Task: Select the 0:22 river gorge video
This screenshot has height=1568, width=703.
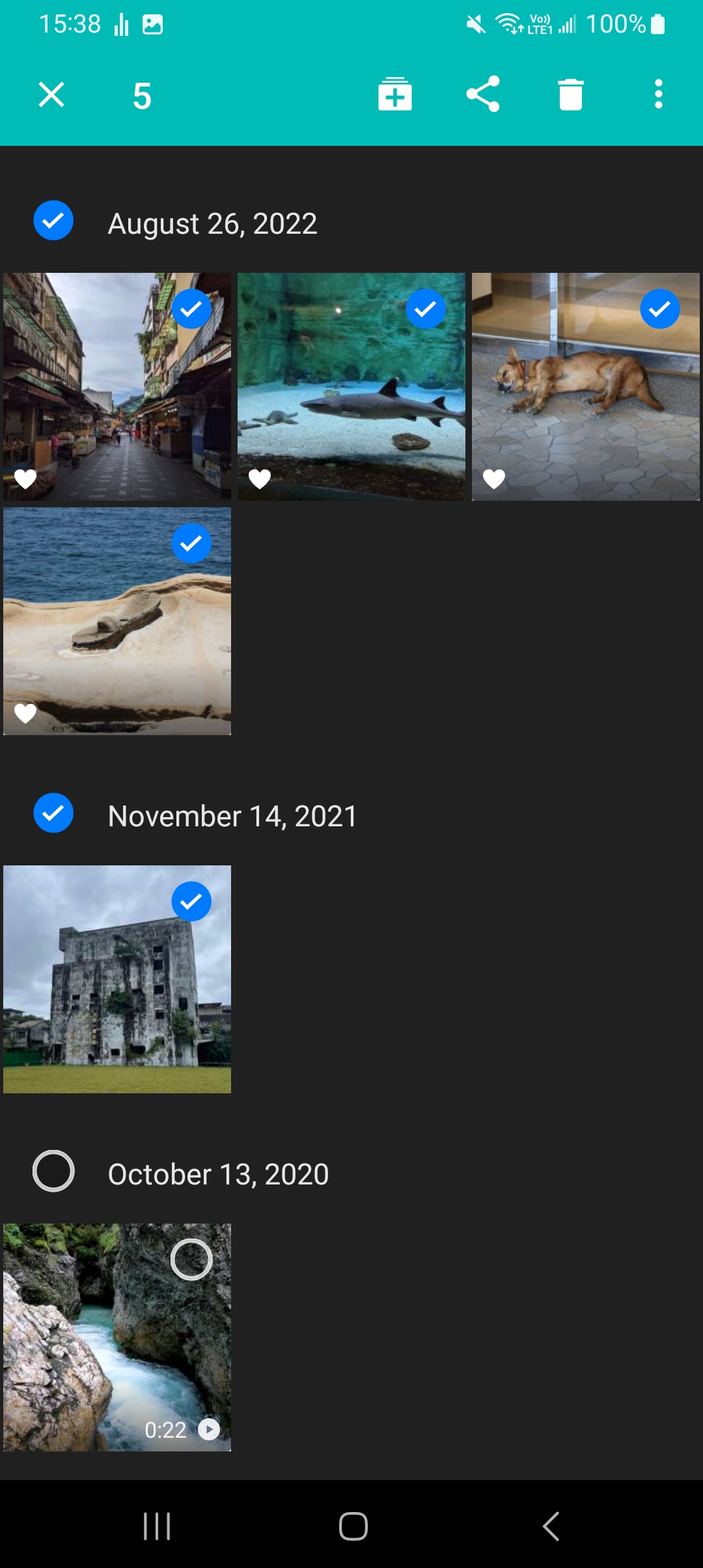Action: 191,1260
